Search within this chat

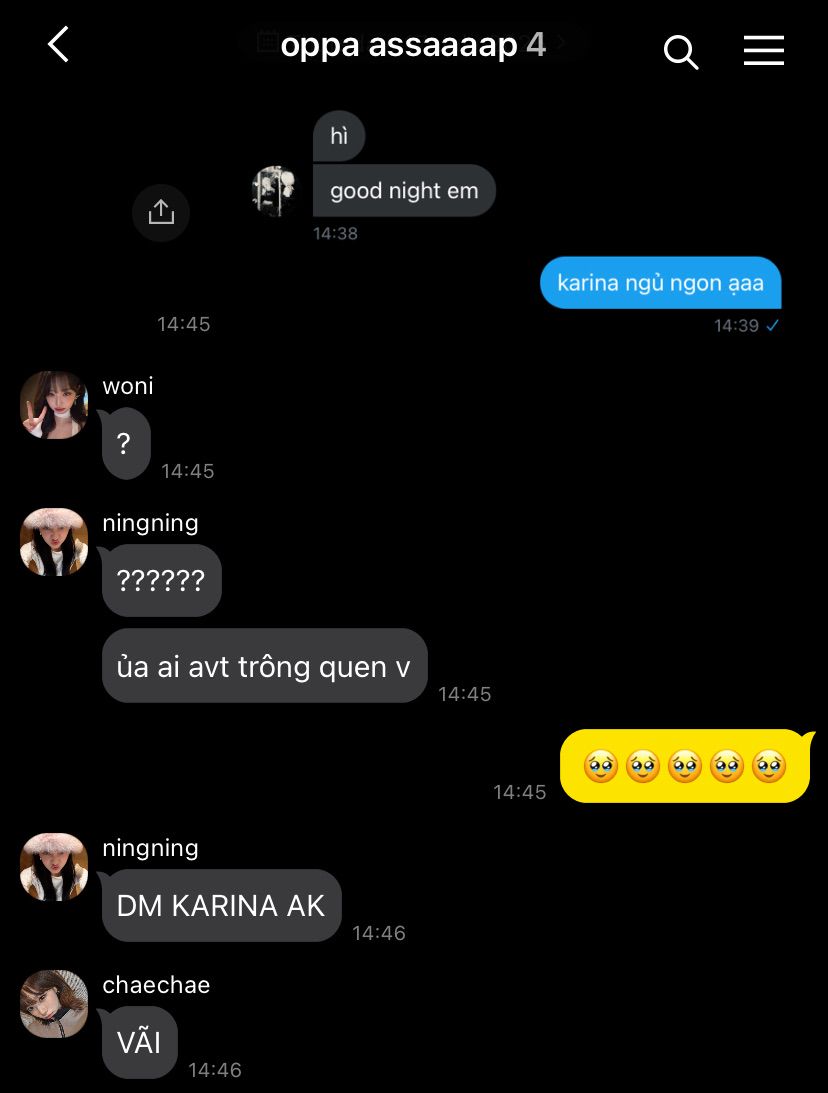681,50
